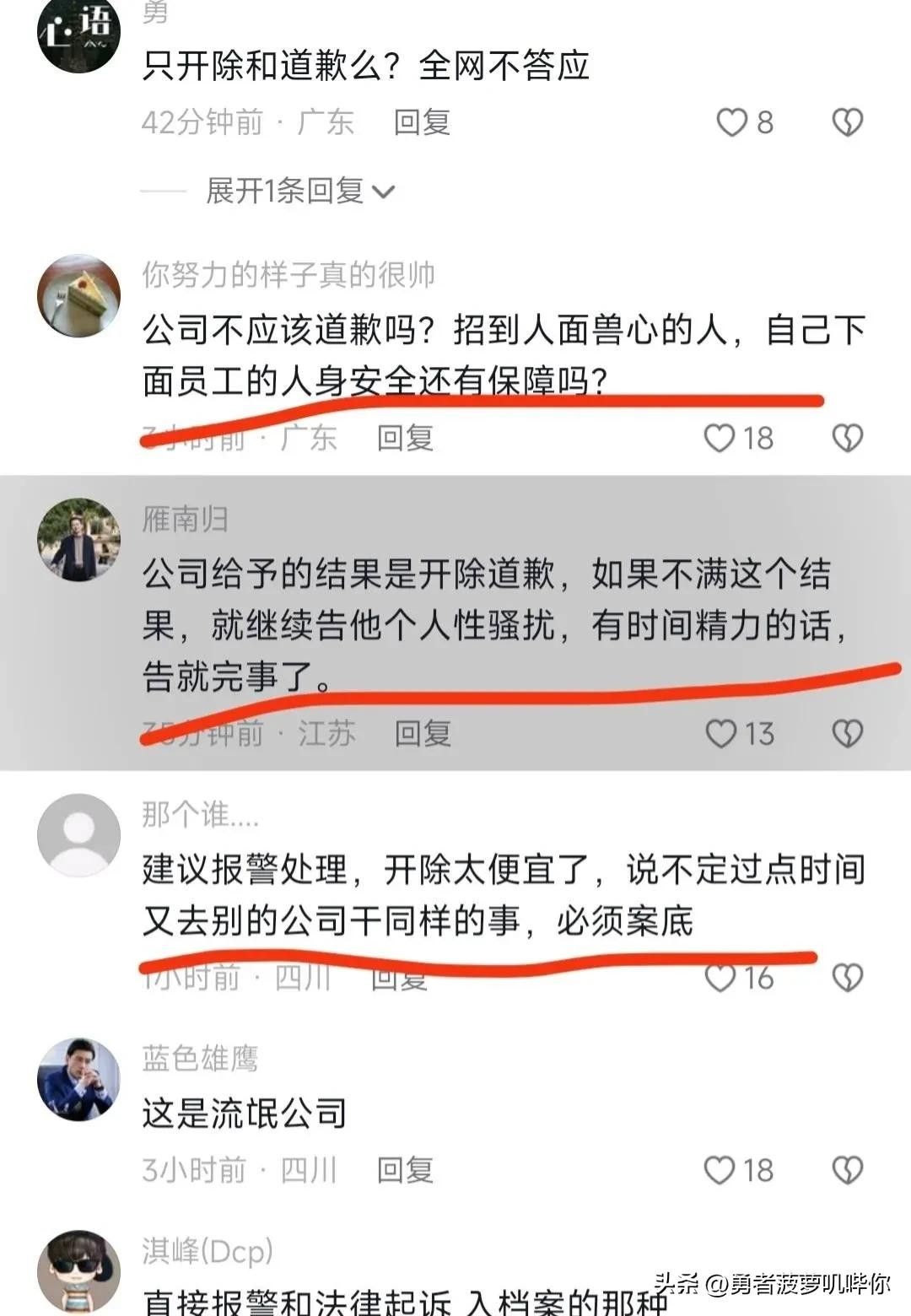The height and width of the screenshot is (1316, 911).
Task: Reply to 你努力的样子真的很帅's comment
Action: pos(405,438)
